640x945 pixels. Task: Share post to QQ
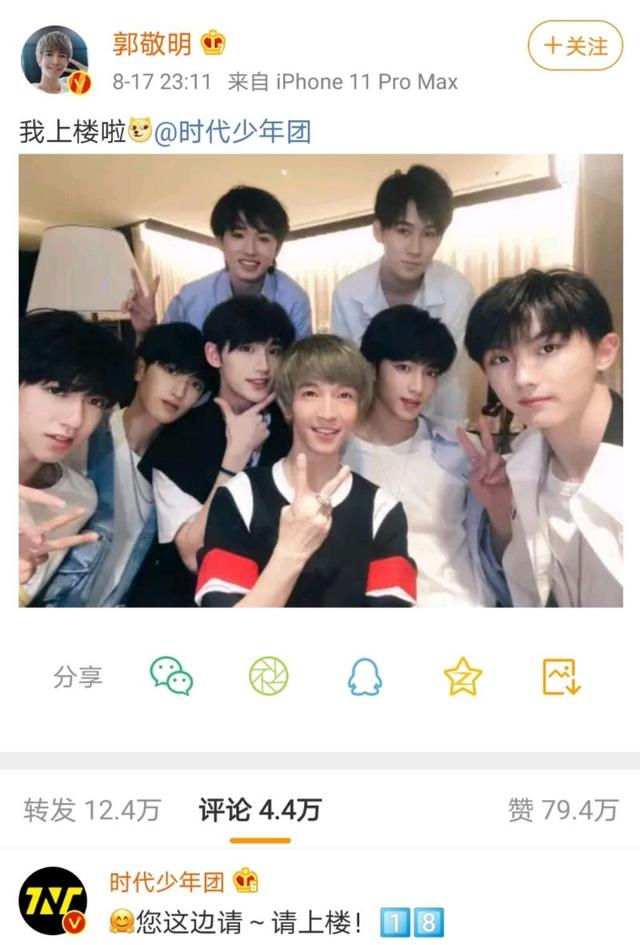(365, 678)
